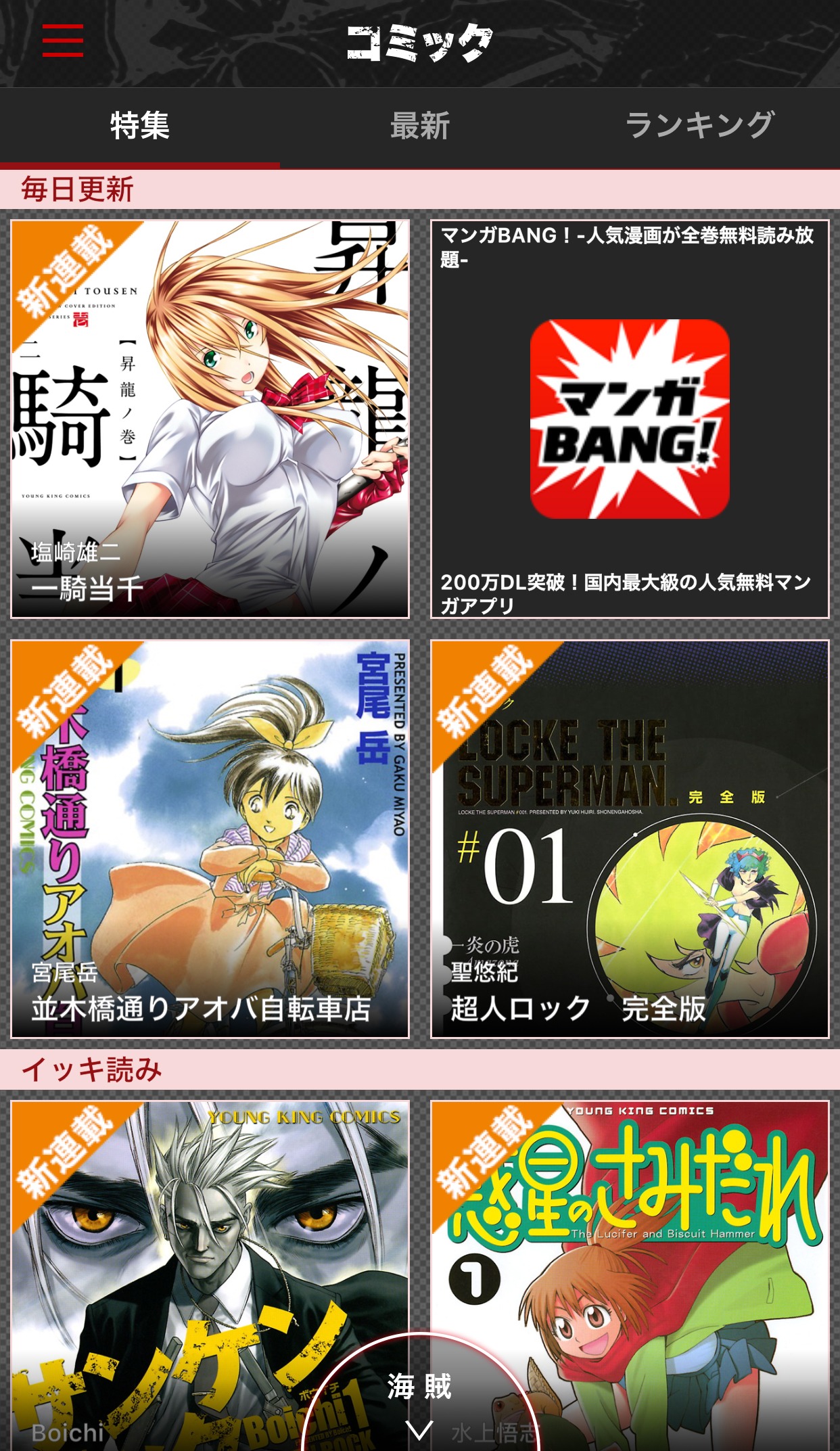
Task: Select the 特集 tab
Action: pyautogui.click(x=140, y=126)
